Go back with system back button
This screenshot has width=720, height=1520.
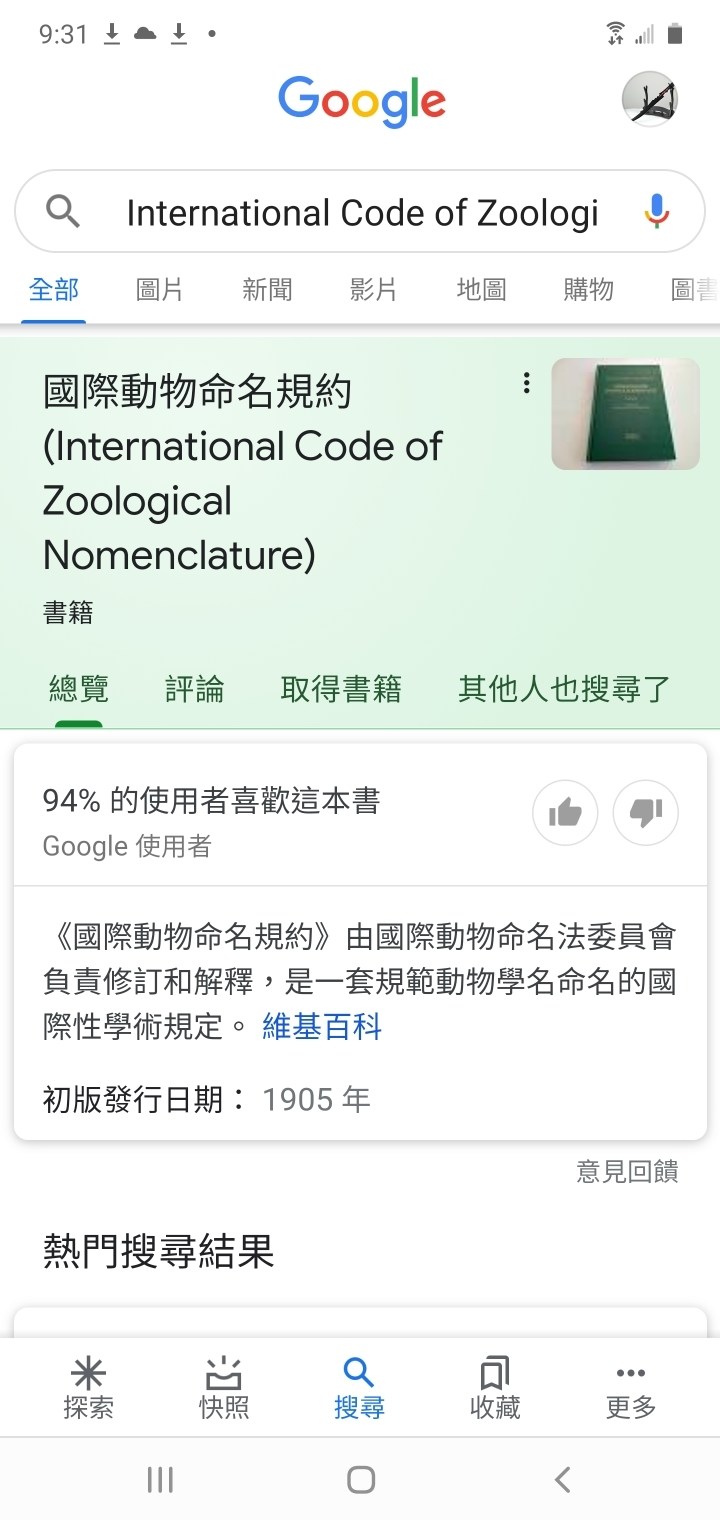(x=562, y=1479)
